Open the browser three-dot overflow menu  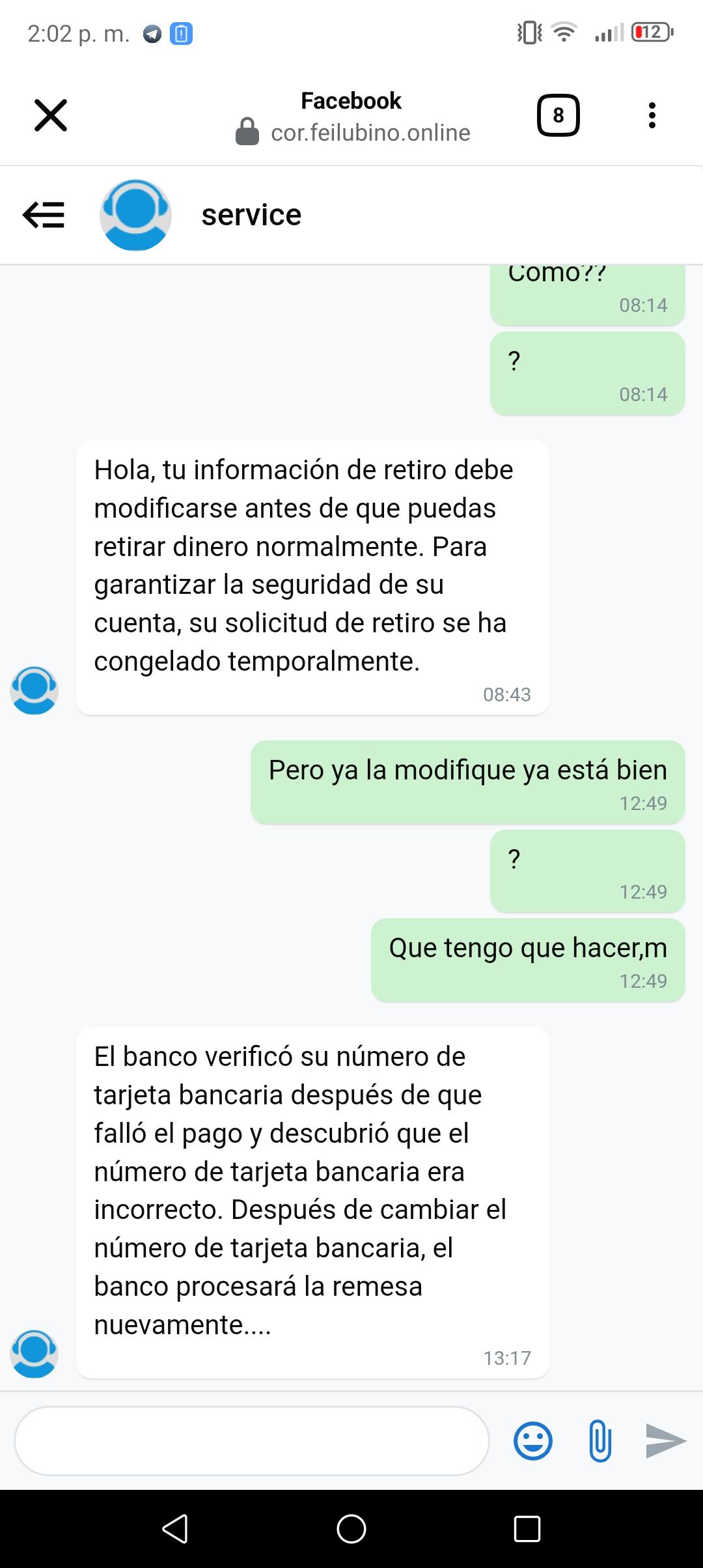tap(652, 115)
